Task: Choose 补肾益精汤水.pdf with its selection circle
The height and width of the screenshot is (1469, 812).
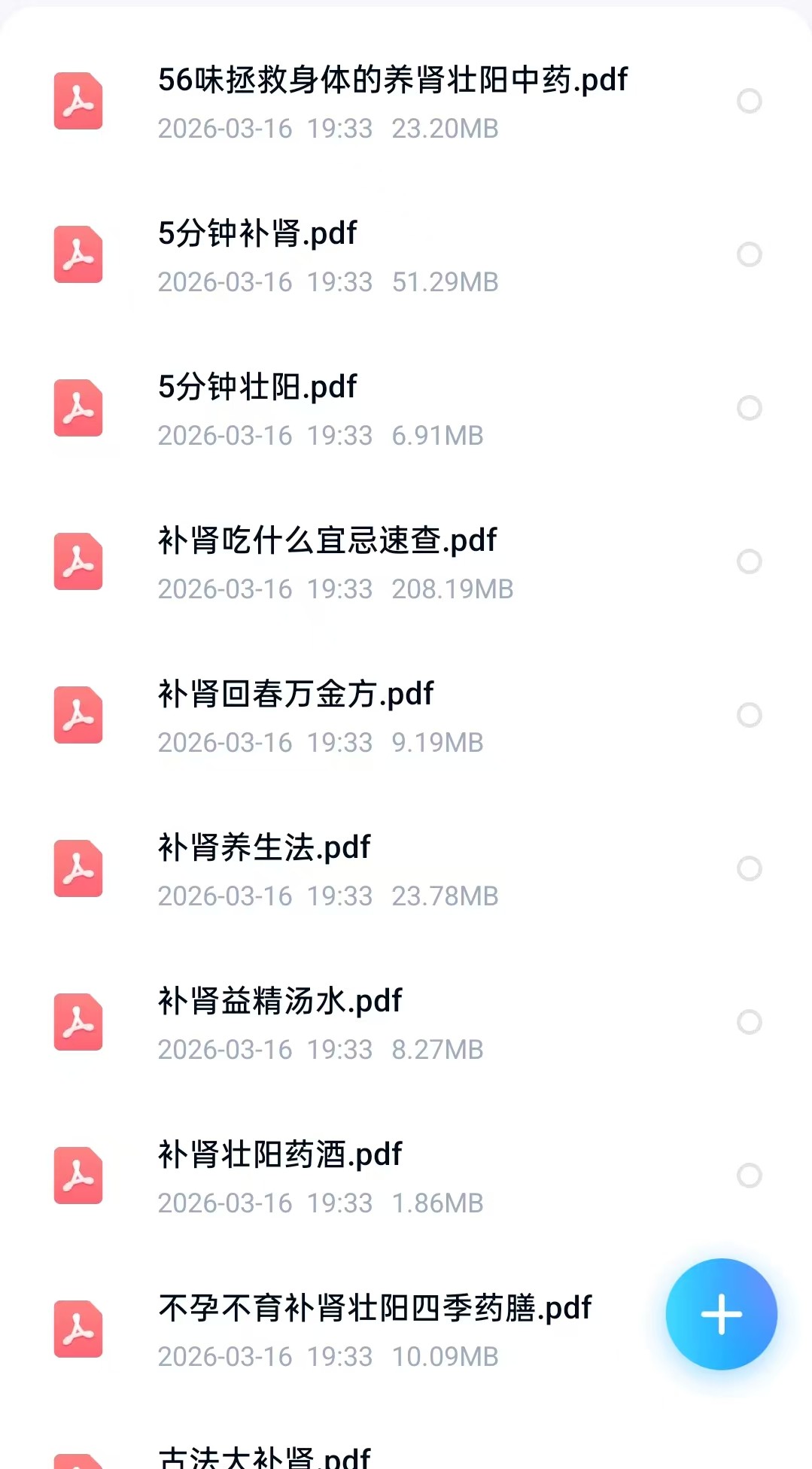Action: [749, 1022]
